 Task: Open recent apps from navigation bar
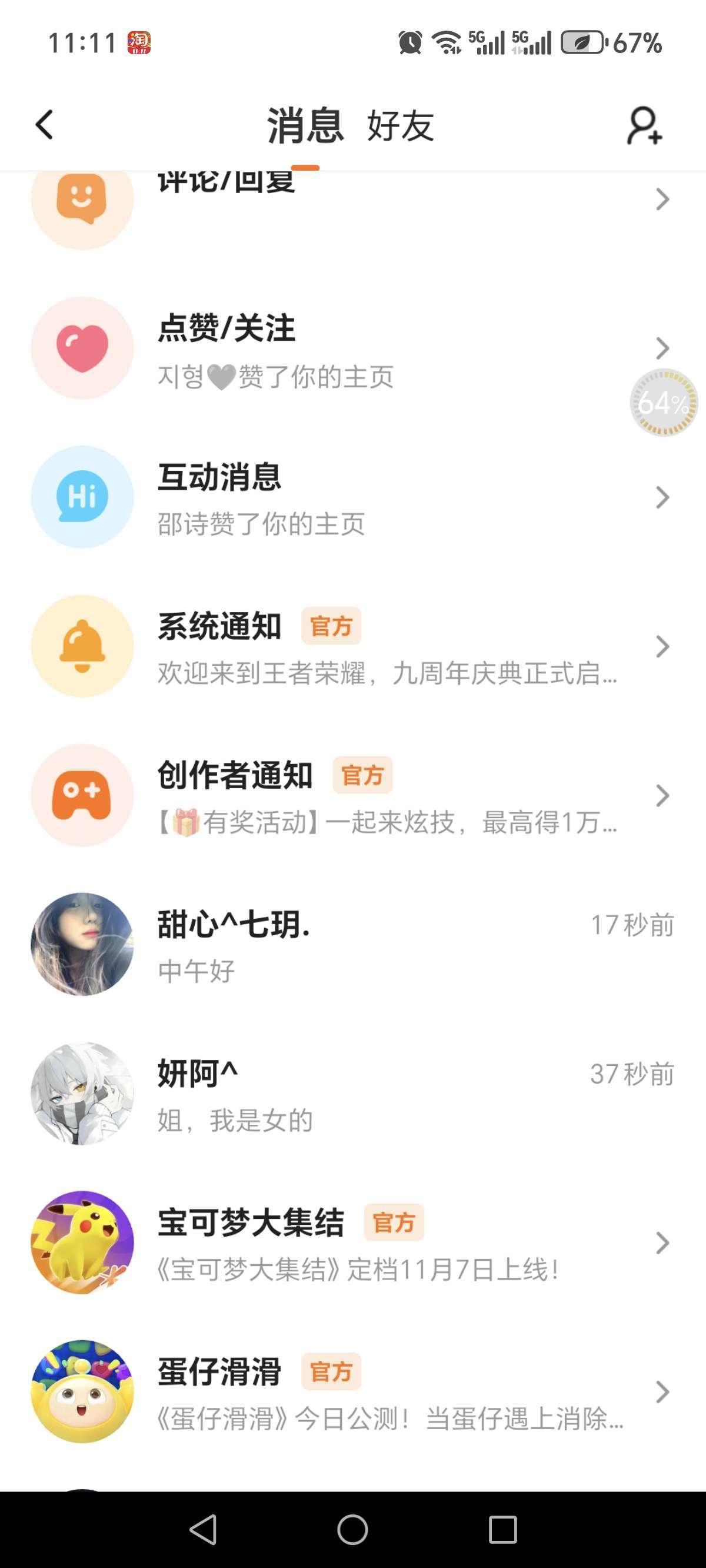[502, 1530]
